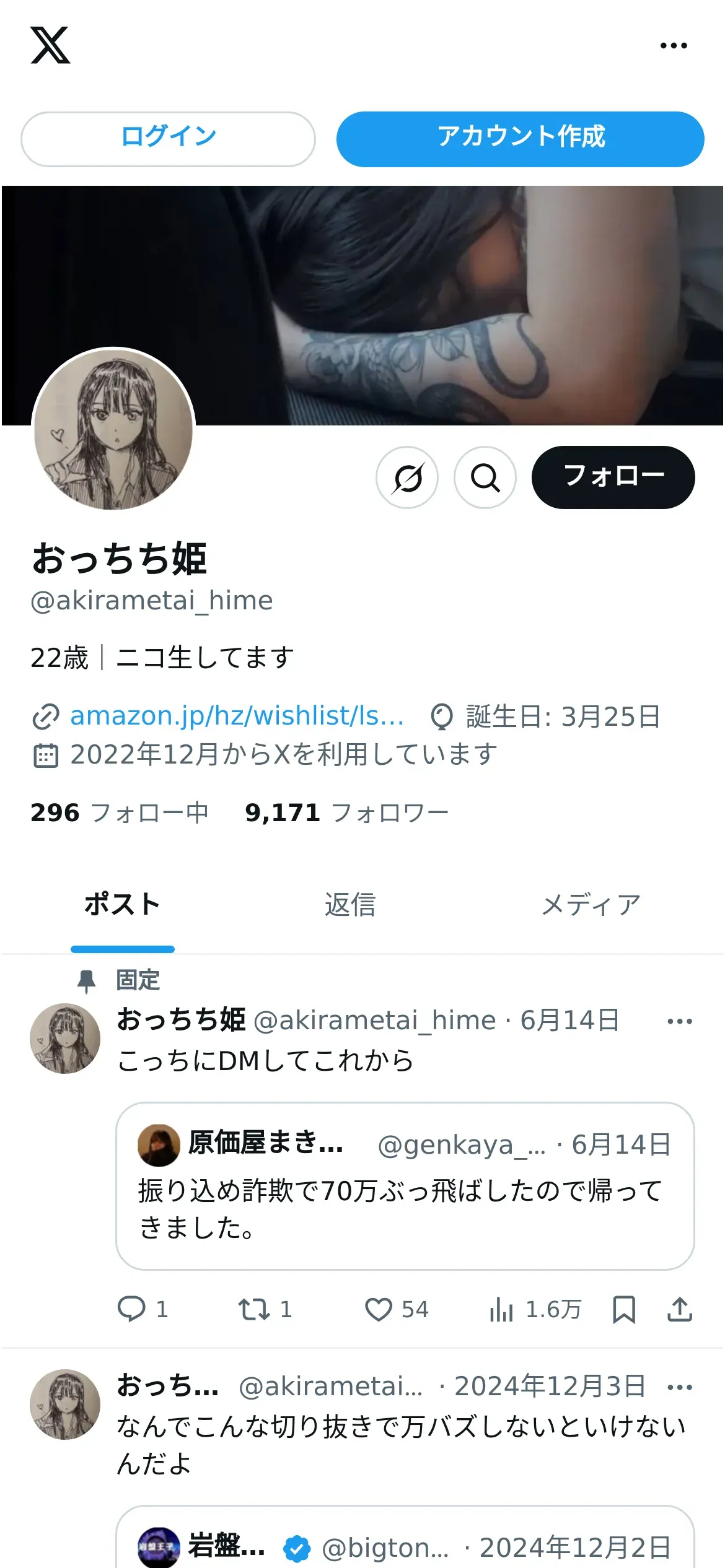725x1568 pixels.
Task: Open more options on the pinned post
Action: pyautogui.click(x=680, y=1021)
